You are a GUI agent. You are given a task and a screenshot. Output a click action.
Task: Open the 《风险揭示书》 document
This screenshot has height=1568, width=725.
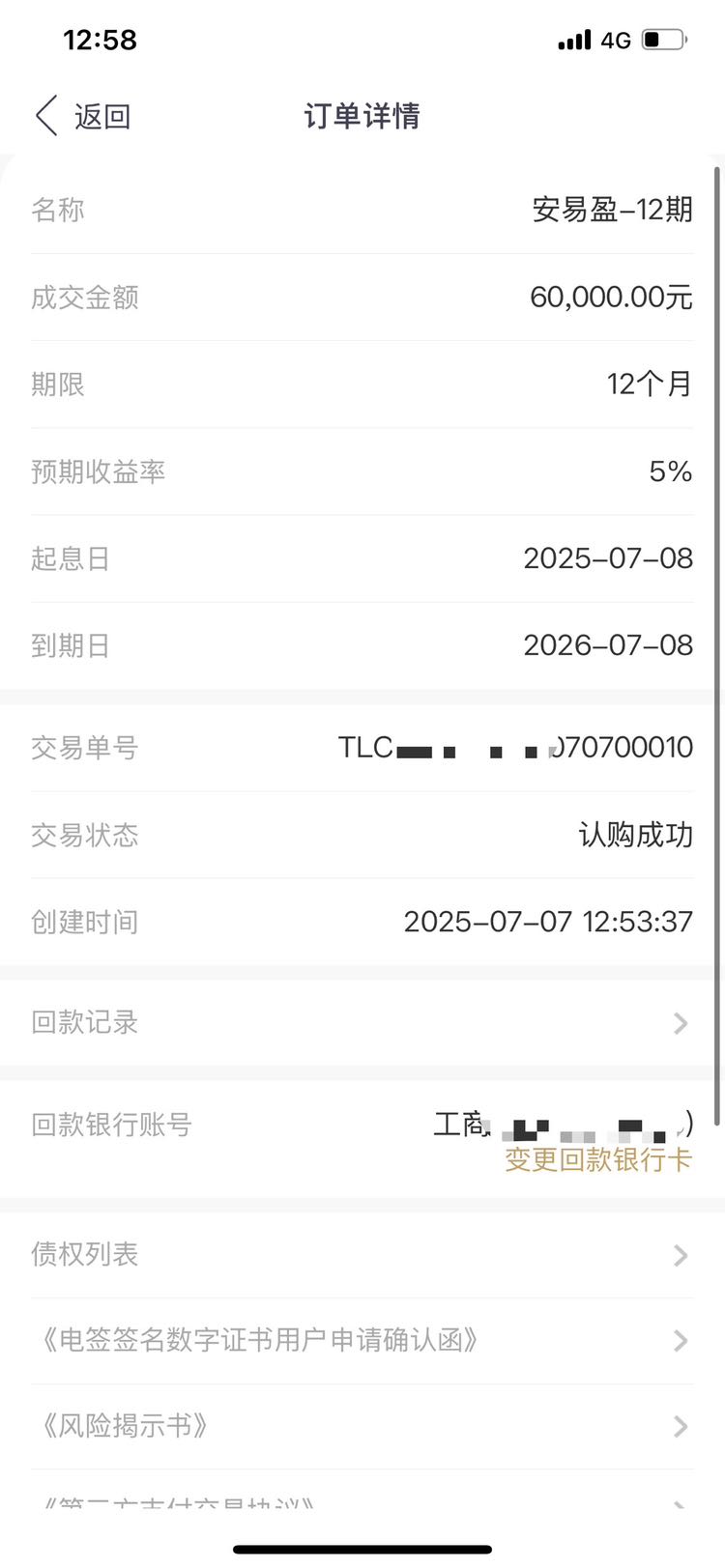362,1427
